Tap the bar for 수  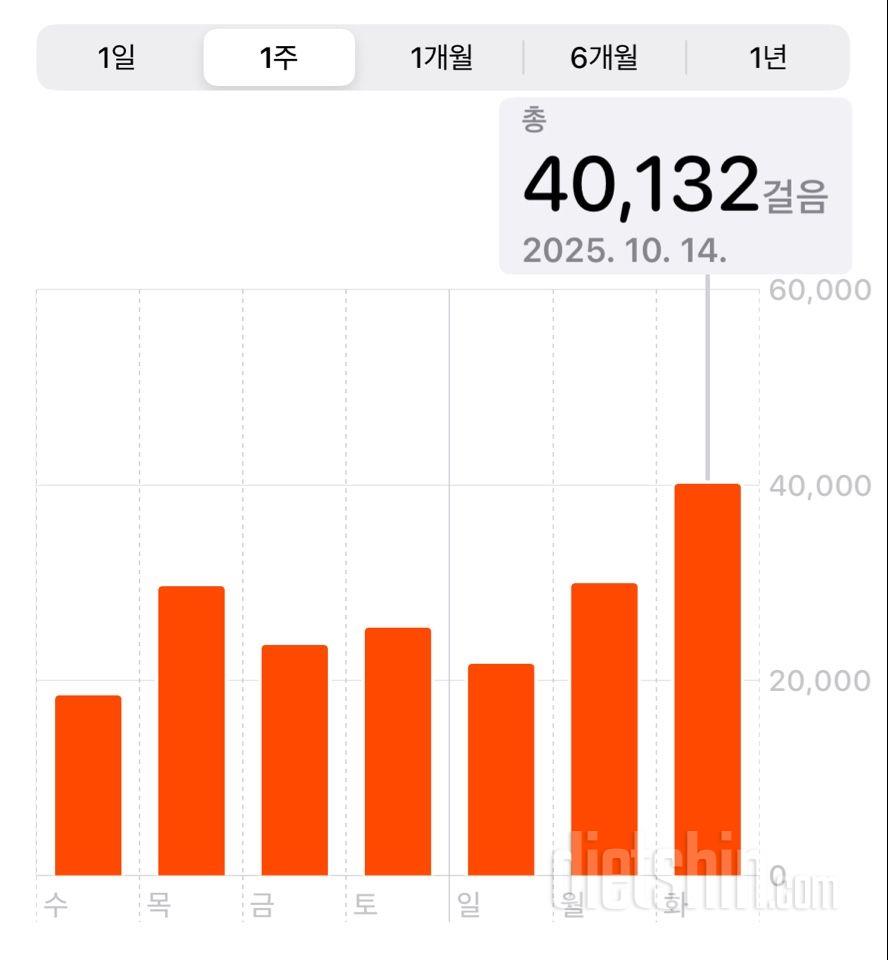point(88,785)
